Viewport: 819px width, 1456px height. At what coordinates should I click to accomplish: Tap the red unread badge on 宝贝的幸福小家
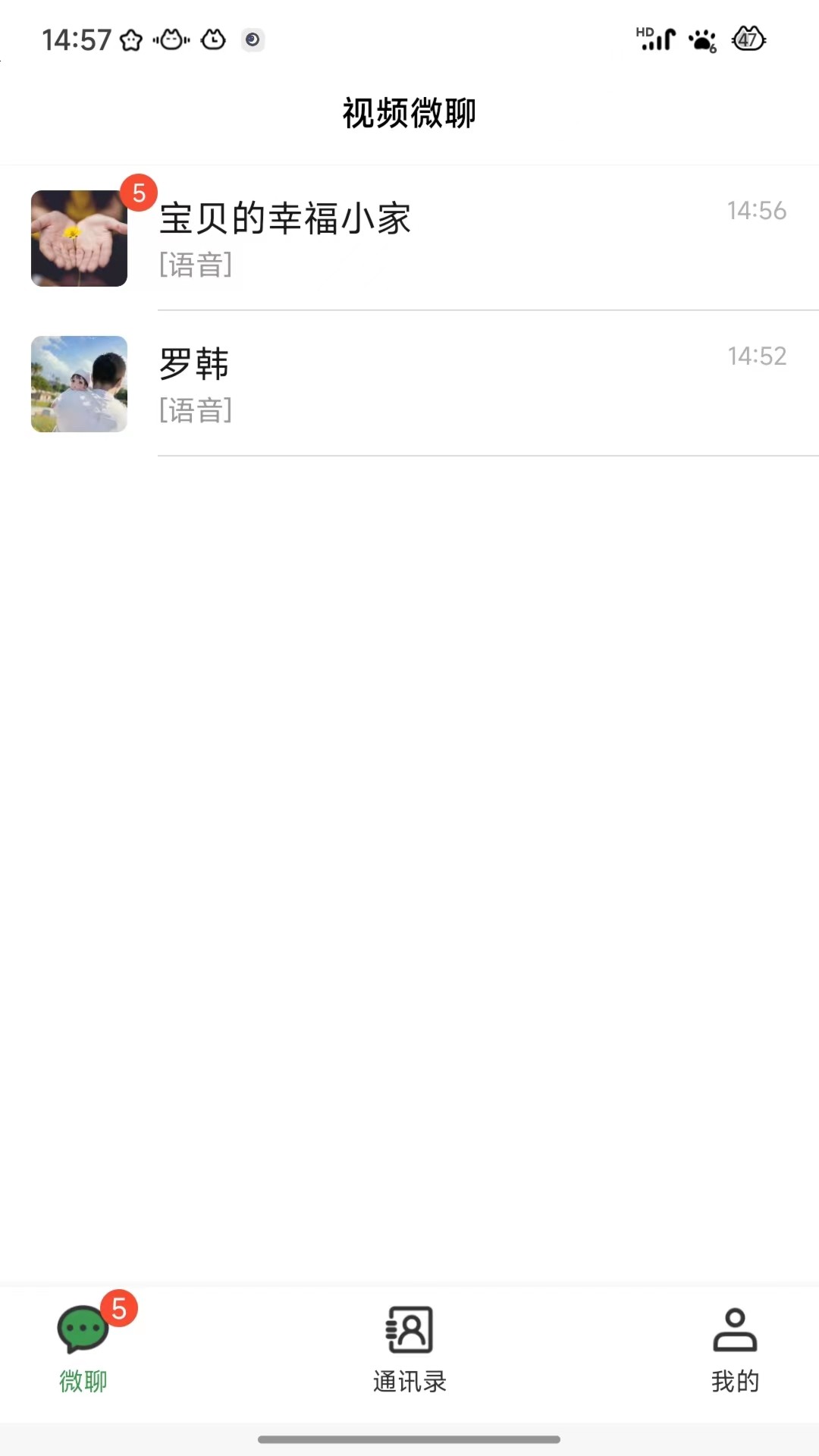point(138,193)
